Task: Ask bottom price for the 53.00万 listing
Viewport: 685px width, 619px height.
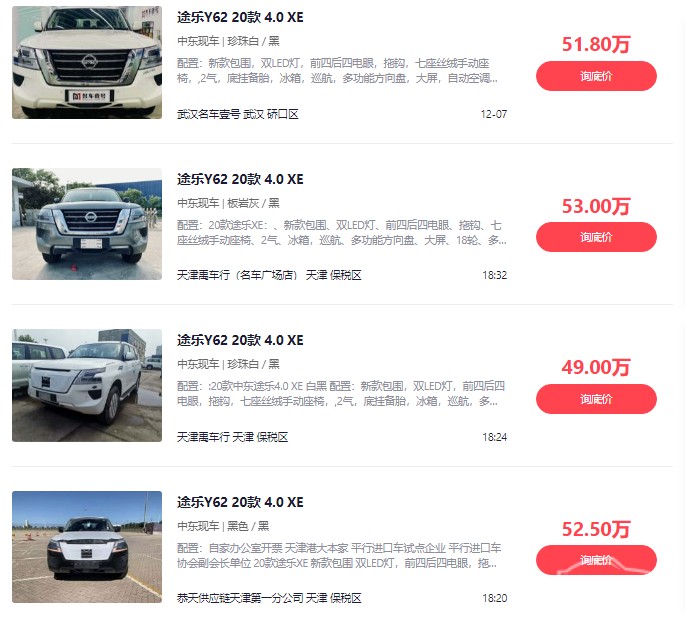Action: coord(596,237)
